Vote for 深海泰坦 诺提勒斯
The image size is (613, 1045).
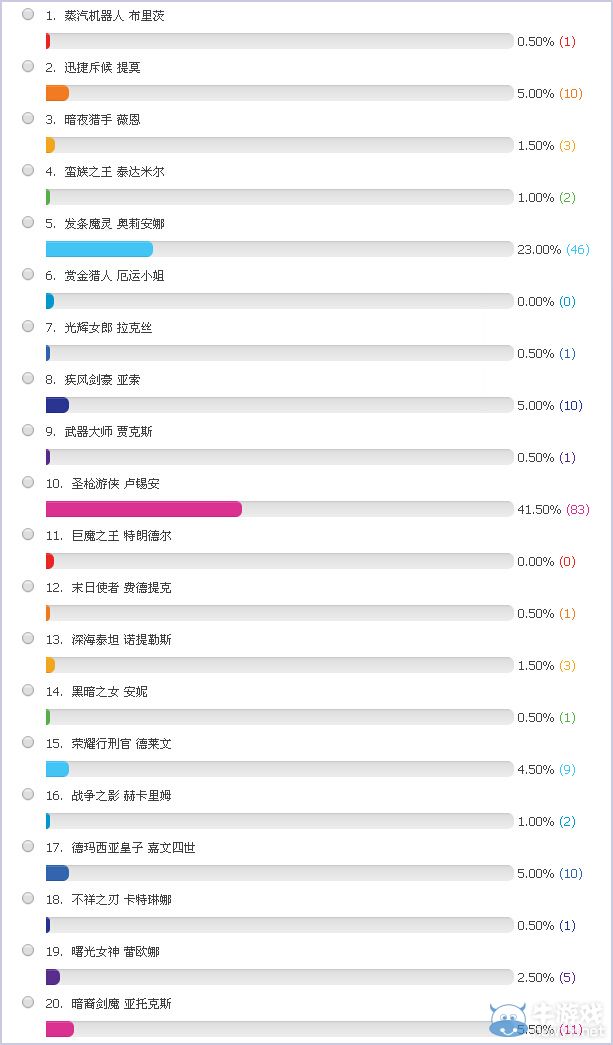tap(28, 638)
